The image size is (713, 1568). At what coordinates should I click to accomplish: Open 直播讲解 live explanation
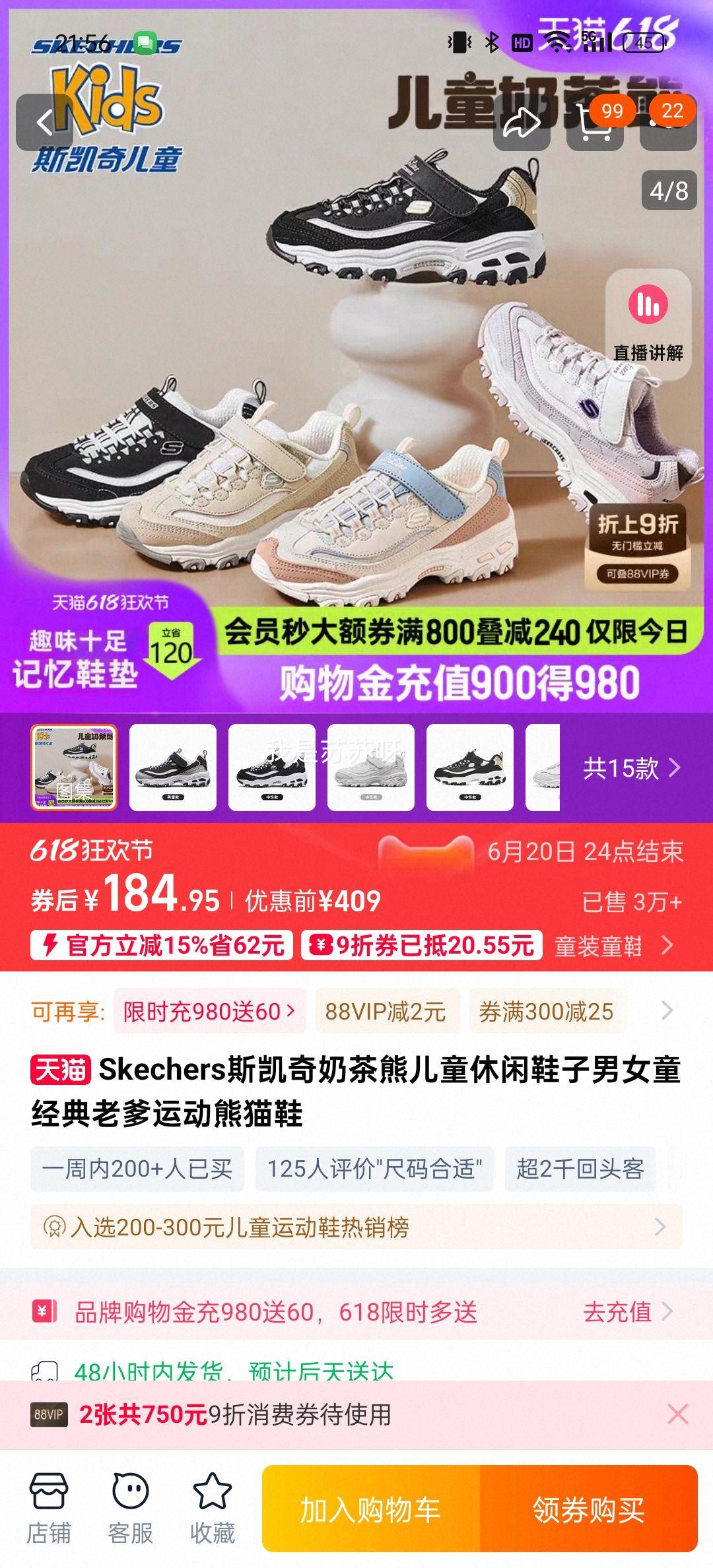(648, 325)
